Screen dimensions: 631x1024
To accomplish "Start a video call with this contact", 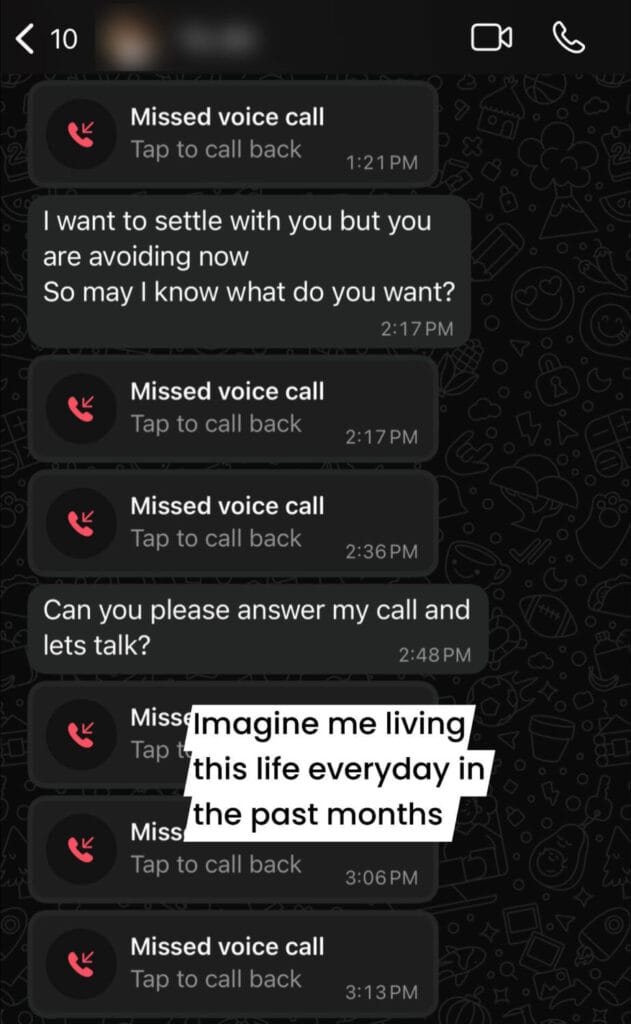I will pos(491,38).
